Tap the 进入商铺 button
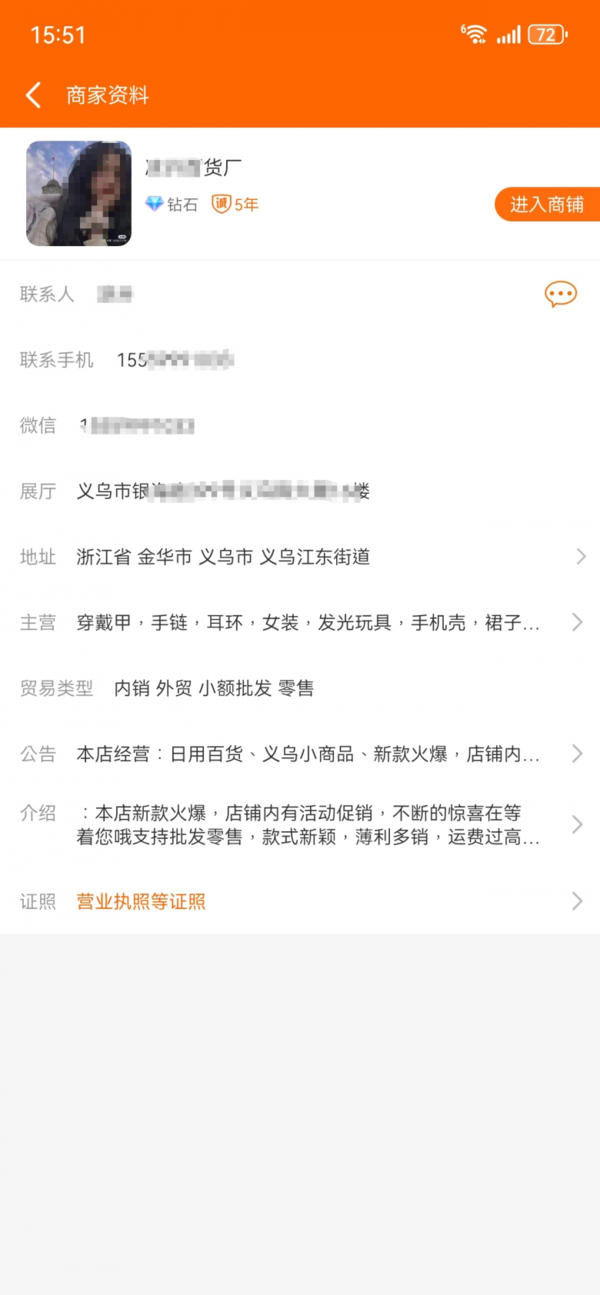Screen dimensions: 600x1295 (546, 204)
